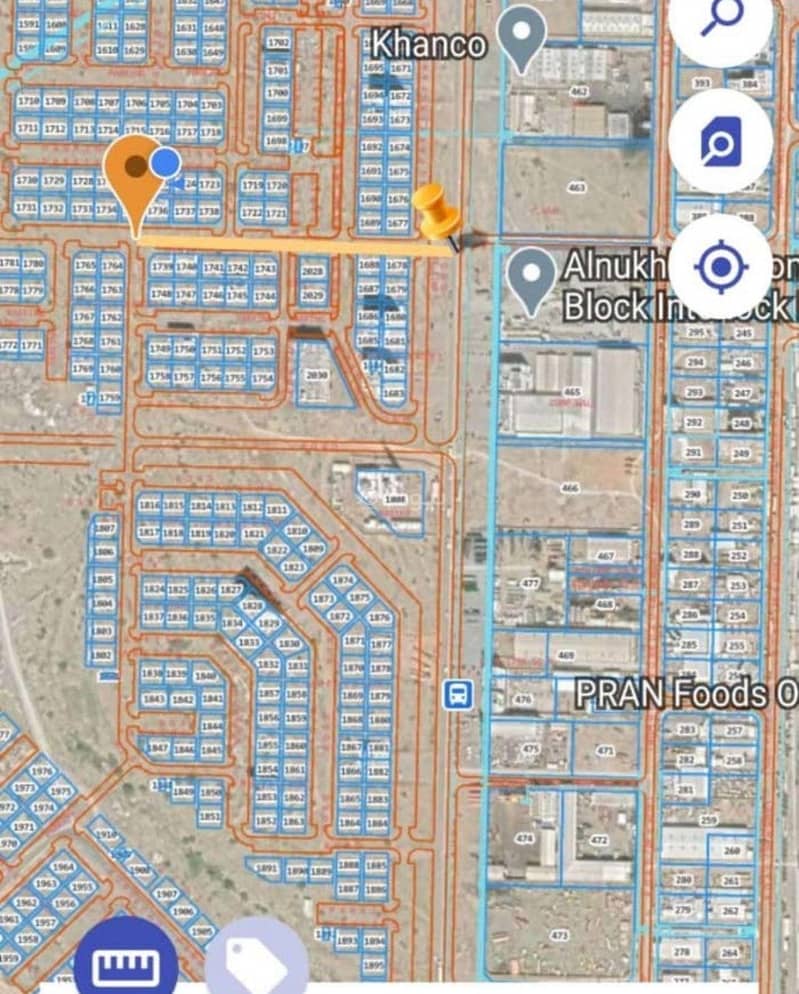
Task: Open the ruler measuring tool
Action: click(x=126, y=963)
